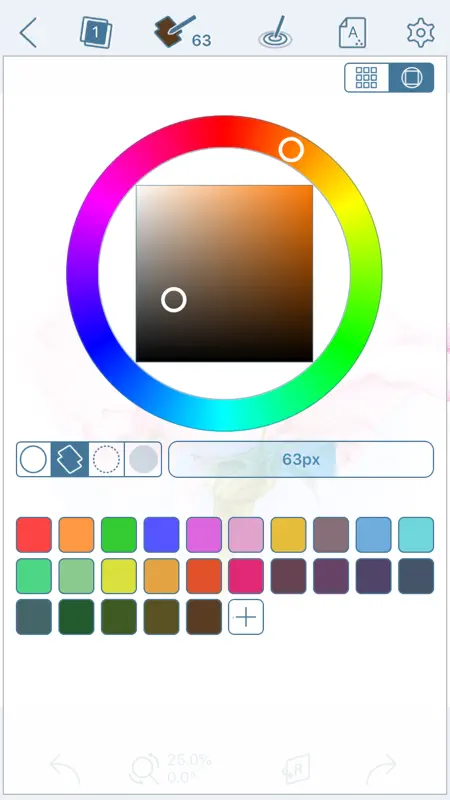Pick the red color swatch
The width and height of the screenshot is (450, 800).
pos(34,535)
